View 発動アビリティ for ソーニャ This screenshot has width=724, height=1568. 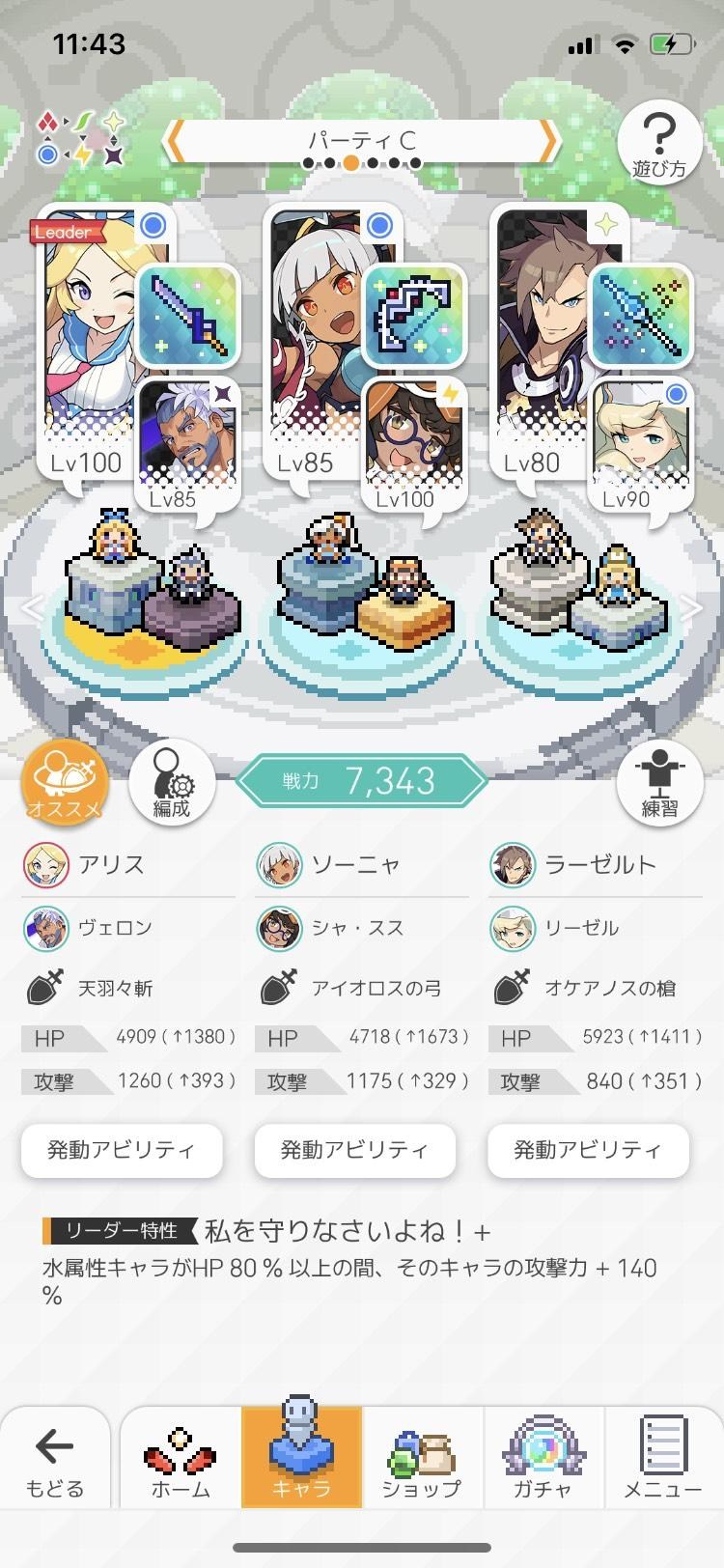pos(354,1150)
